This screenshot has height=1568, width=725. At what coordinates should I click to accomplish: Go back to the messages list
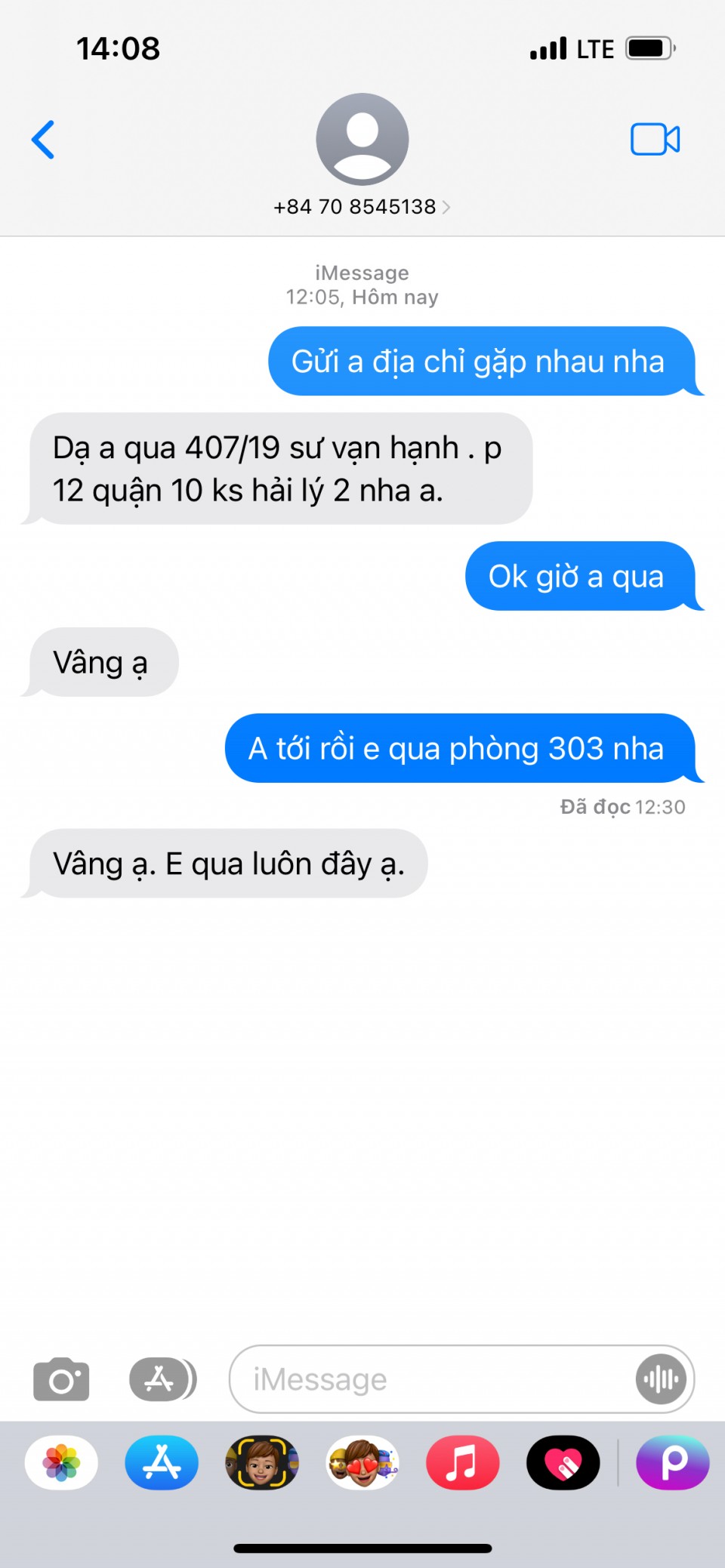(43, 140)
